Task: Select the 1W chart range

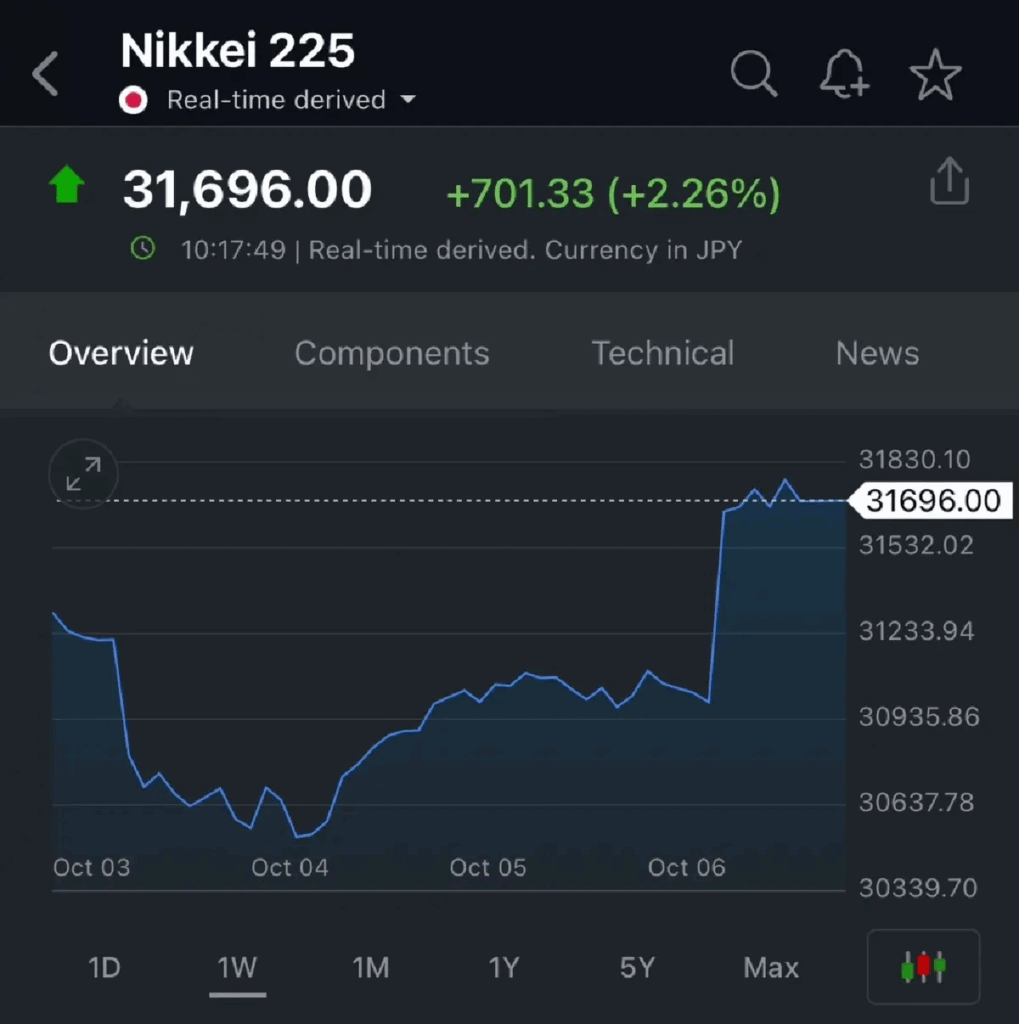Action: click(238, 967)
